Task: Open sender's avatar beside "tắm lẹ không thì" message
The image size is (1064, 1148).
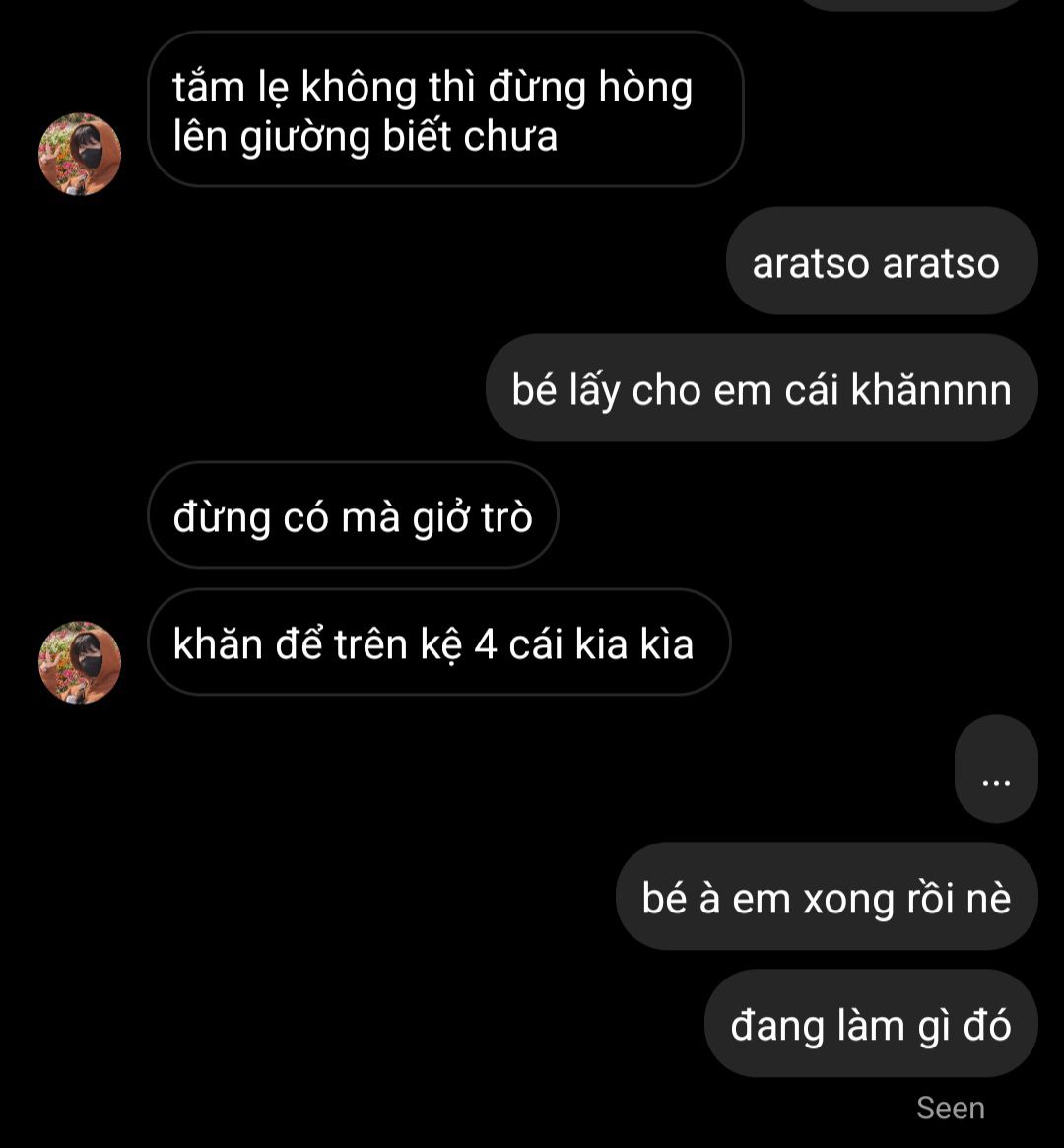Action: tap(80, 154)
